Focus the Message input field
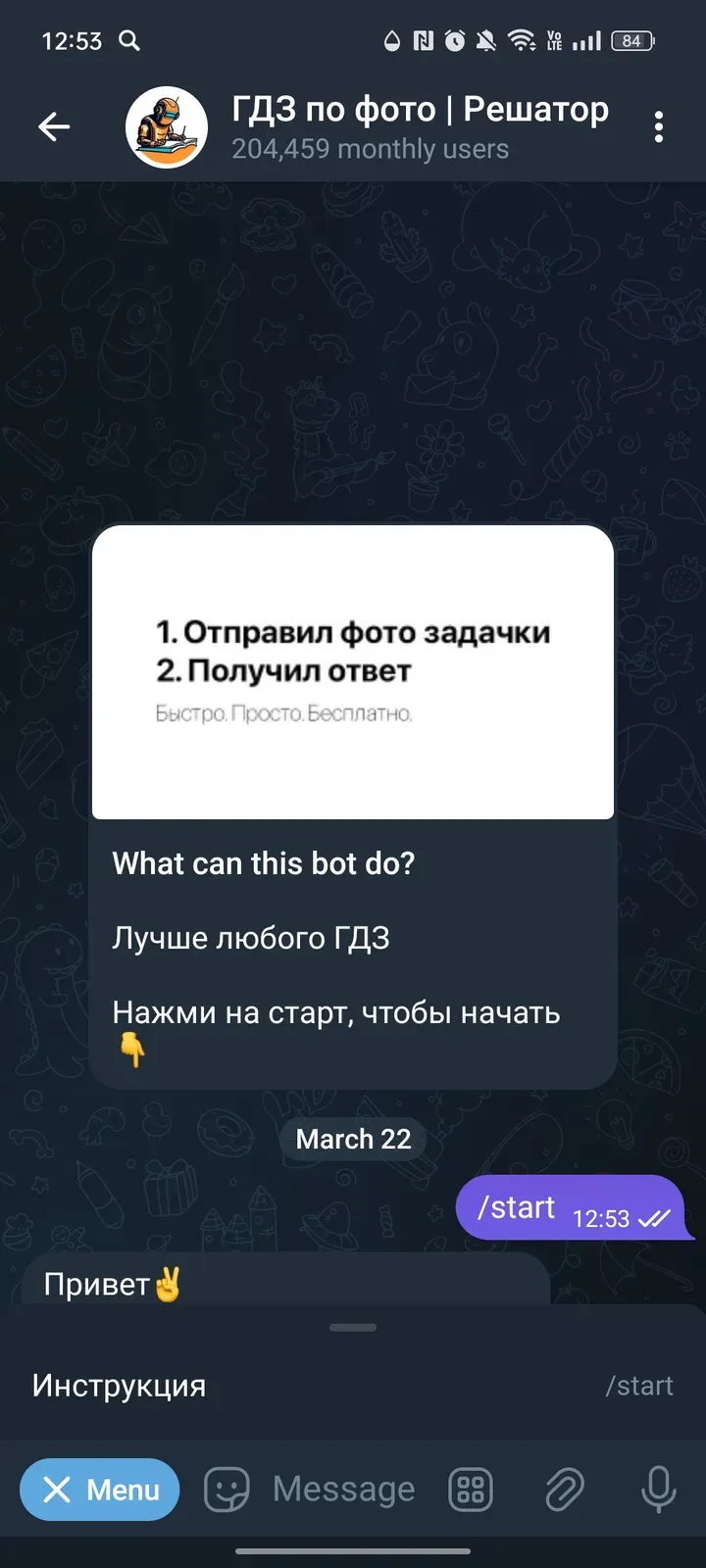The image size is (706, 1568). click(x=343, y=1490)
